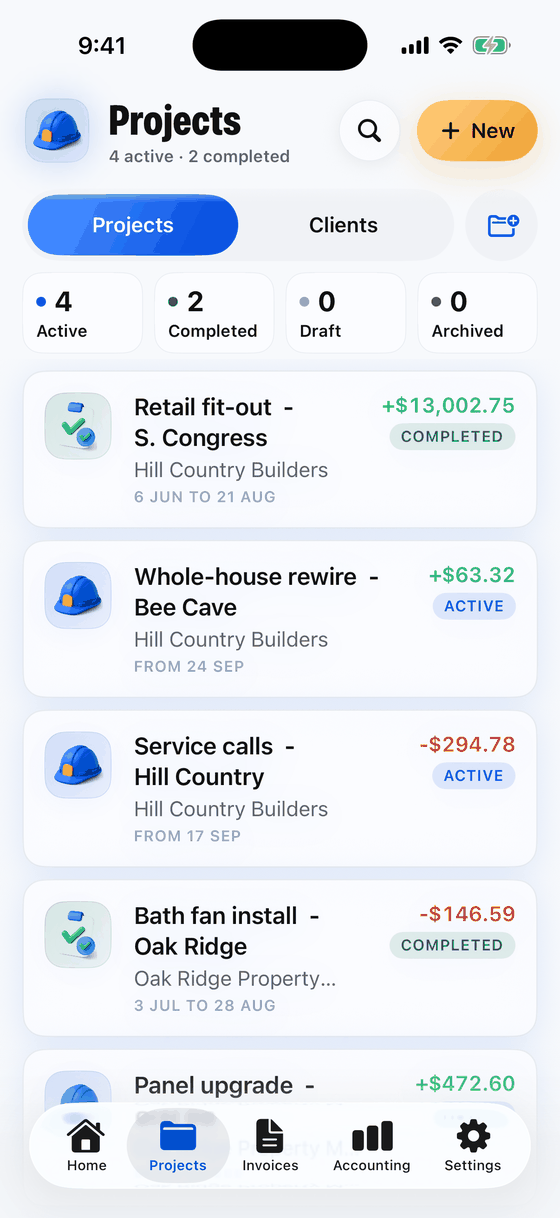This screenshot has height=1218, width=560.
Task: Open the Service calls Hill Country project
Action: coord(280,788)
